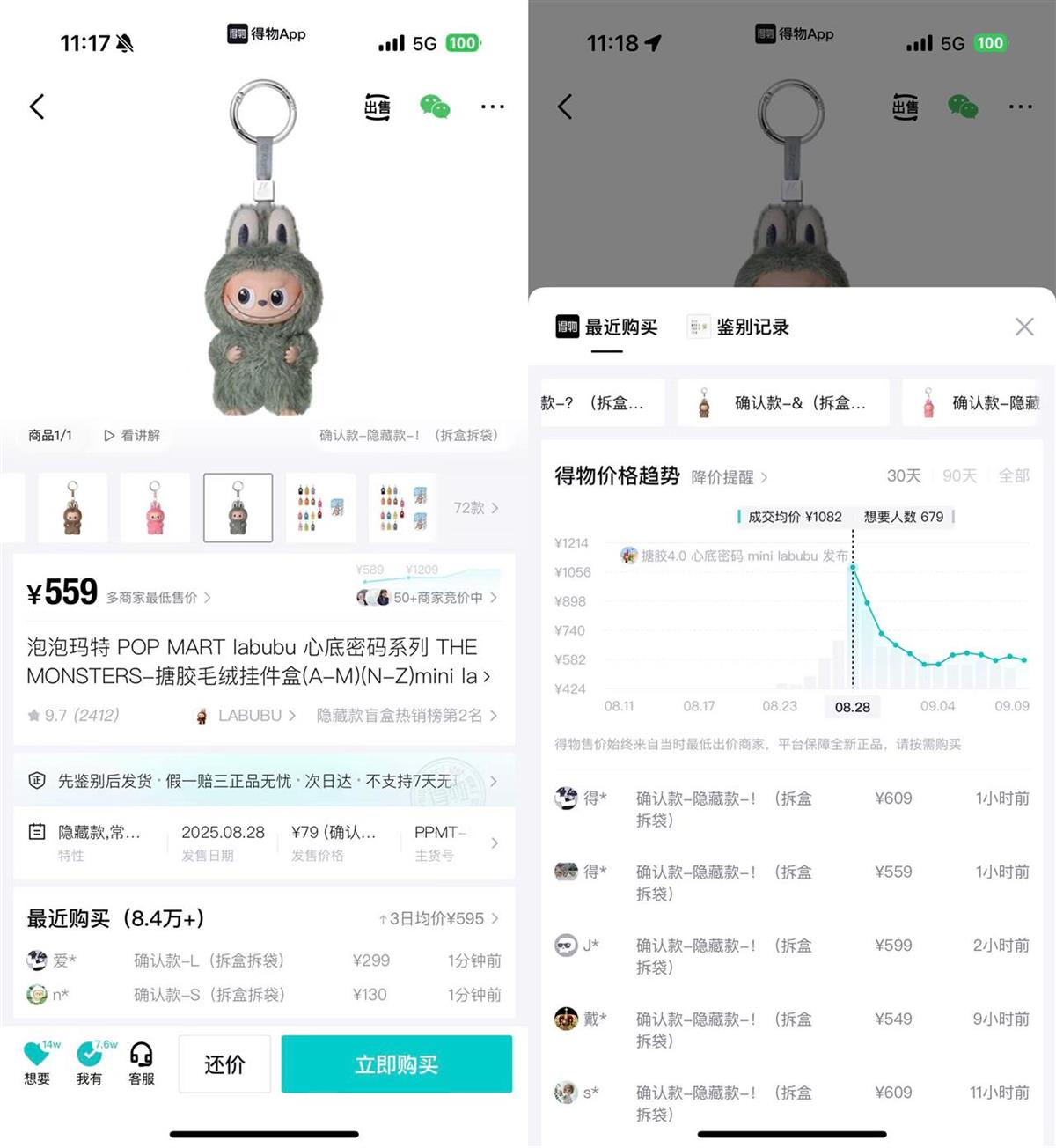This screenshot has height=1148, width=1056.
Task: Play the 看讲解 product explanation
Action: (132, 435)
